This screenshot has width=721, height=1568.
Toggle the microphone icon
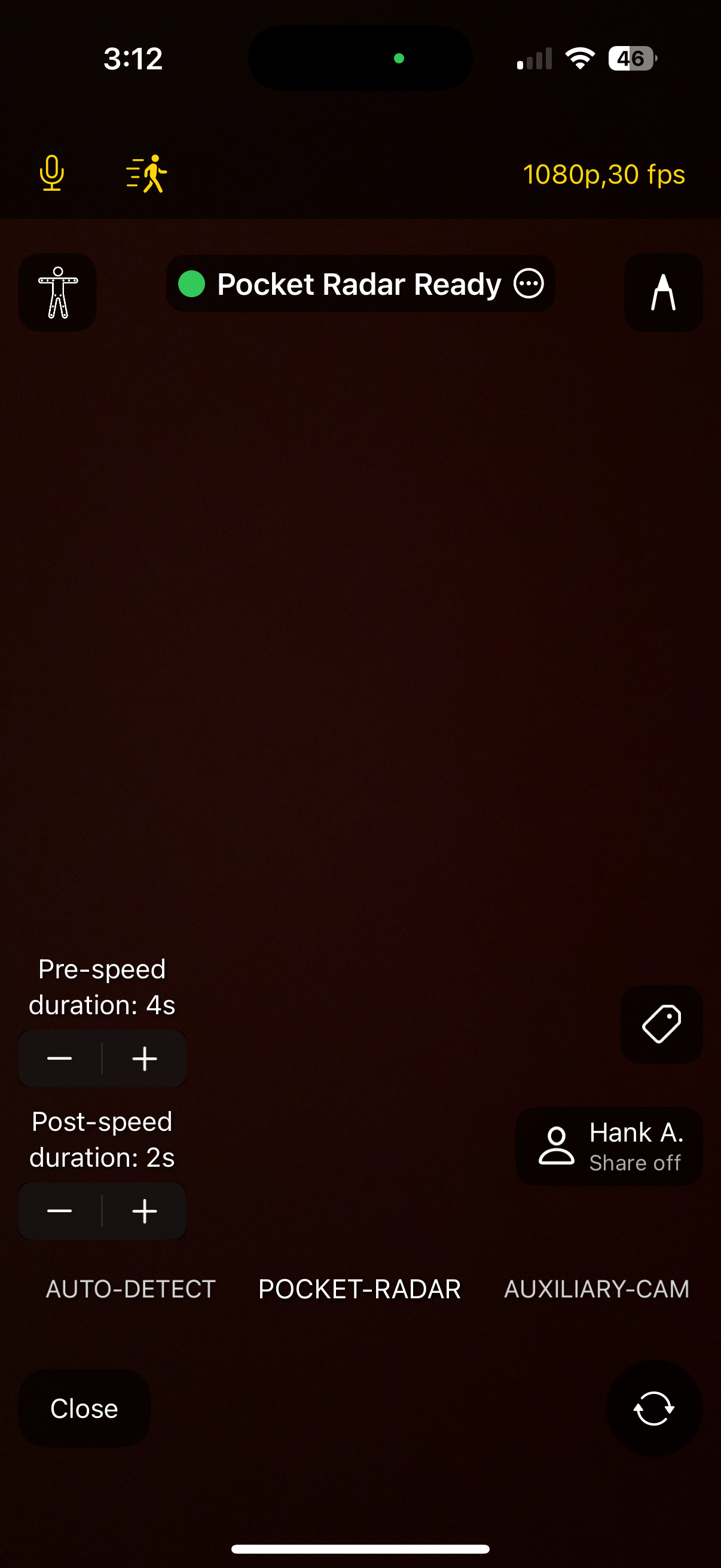click(x=52, y=173)
